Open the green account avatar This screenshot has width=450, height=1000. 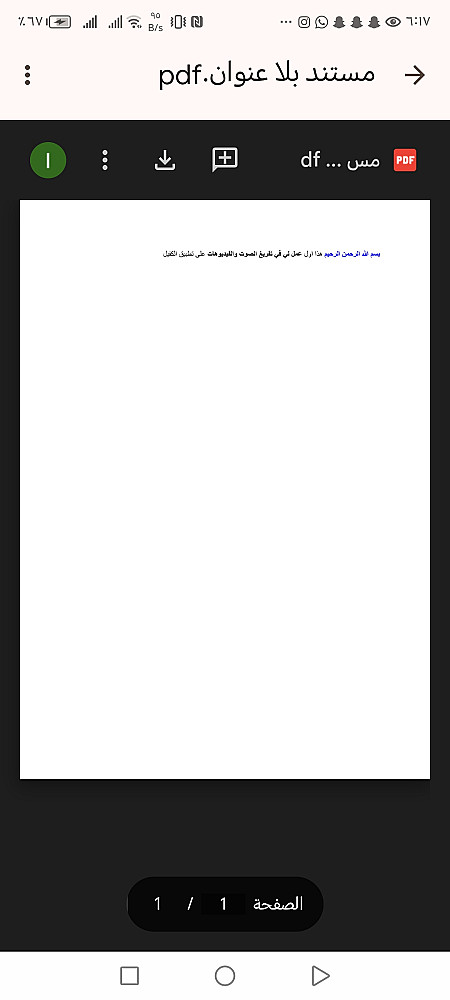pyautogui.click(x=48, y=160)
